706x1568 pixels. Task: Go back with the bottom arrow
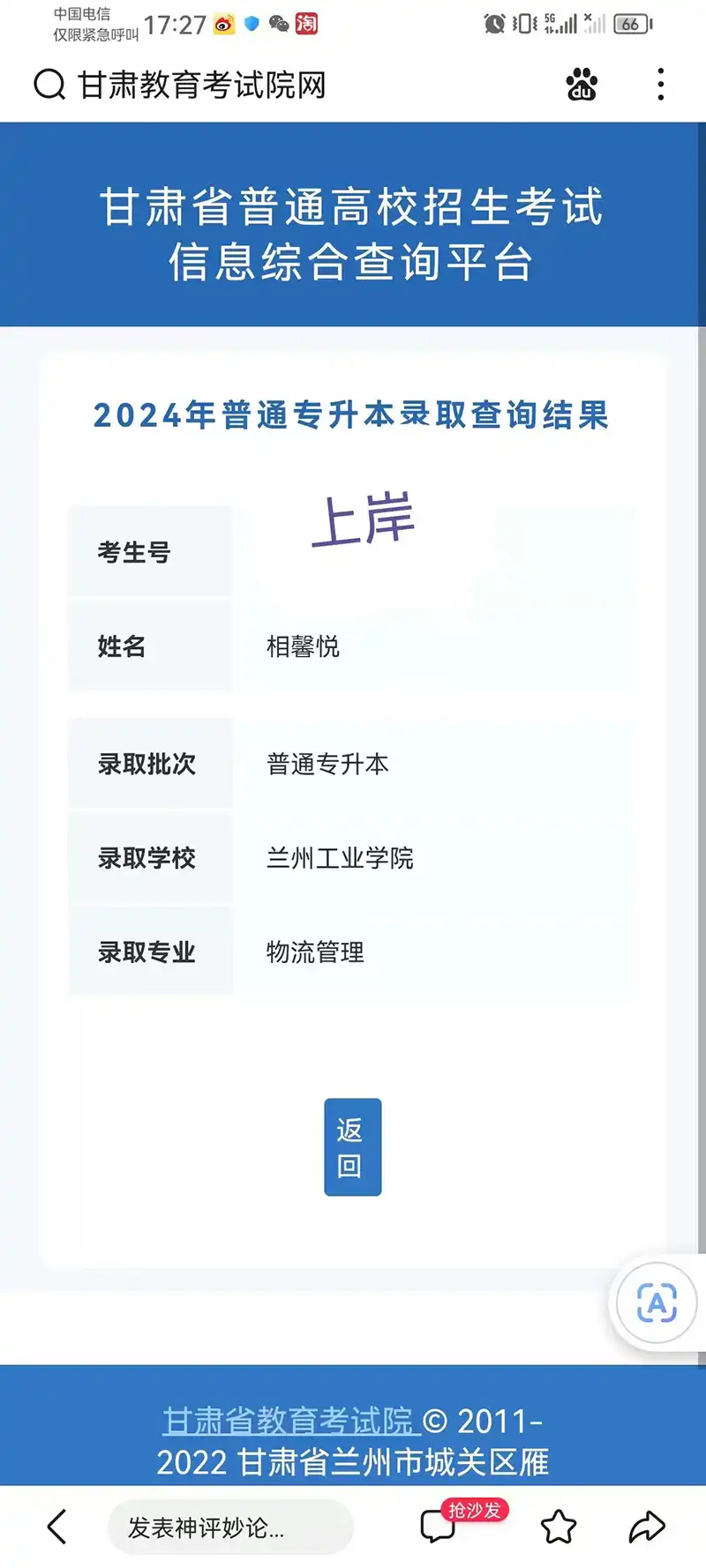(57, 1527)
